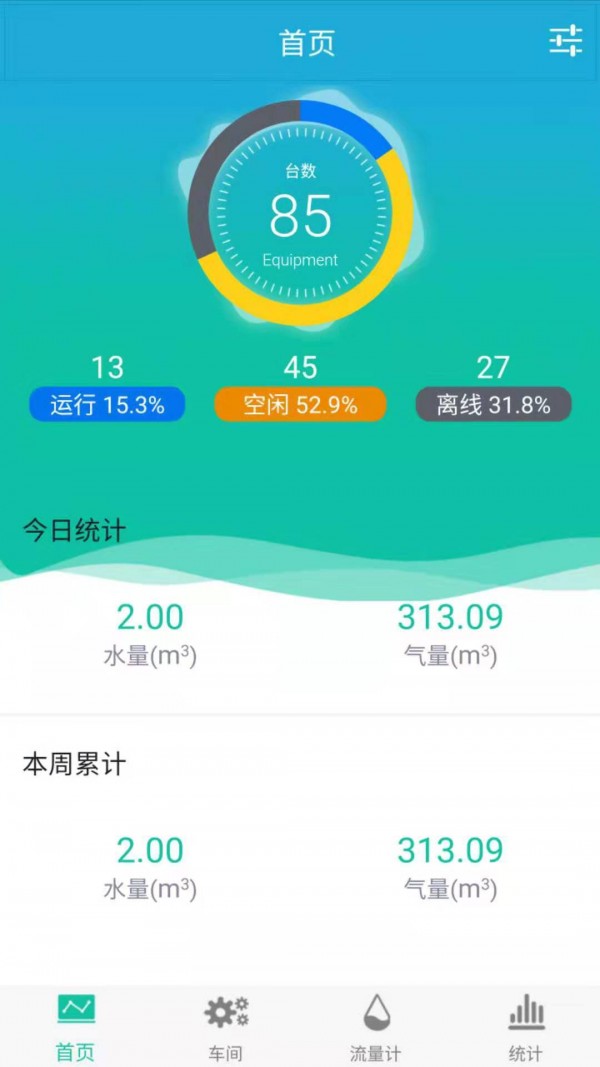Open the 离线 31.8% chip

493,405
